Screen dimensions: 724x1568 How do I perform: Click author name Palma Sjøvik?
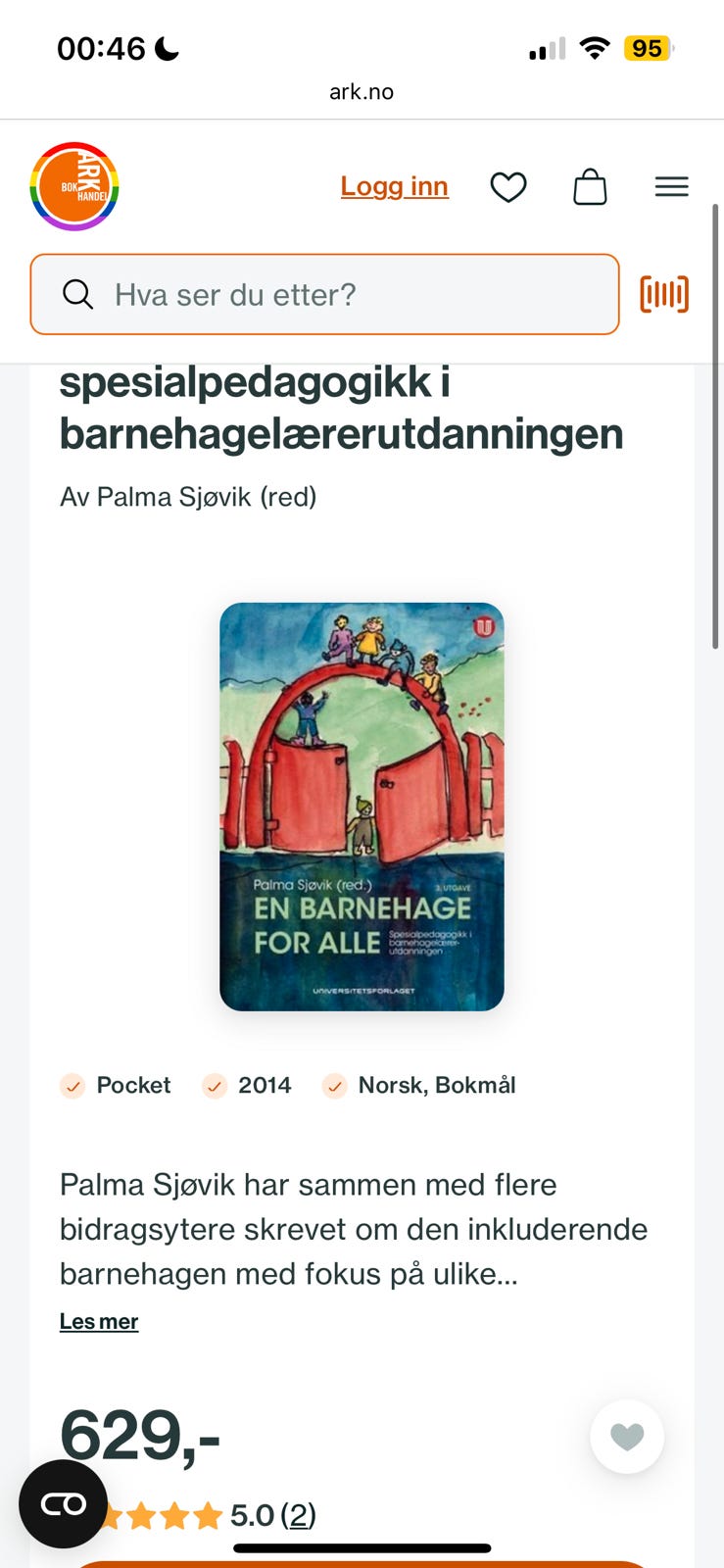(176, 497)
